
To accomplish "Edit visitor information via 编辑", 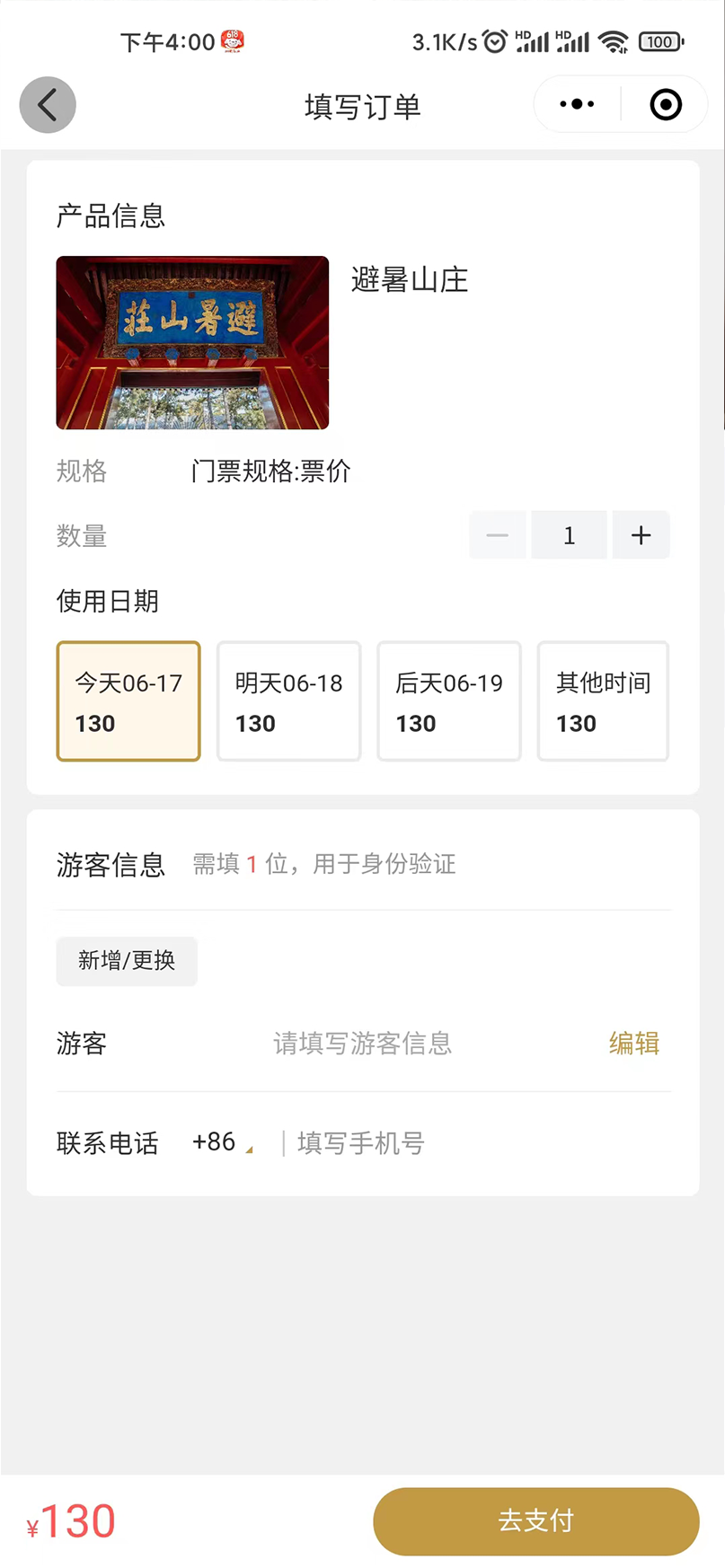I will pos(634,1044).
